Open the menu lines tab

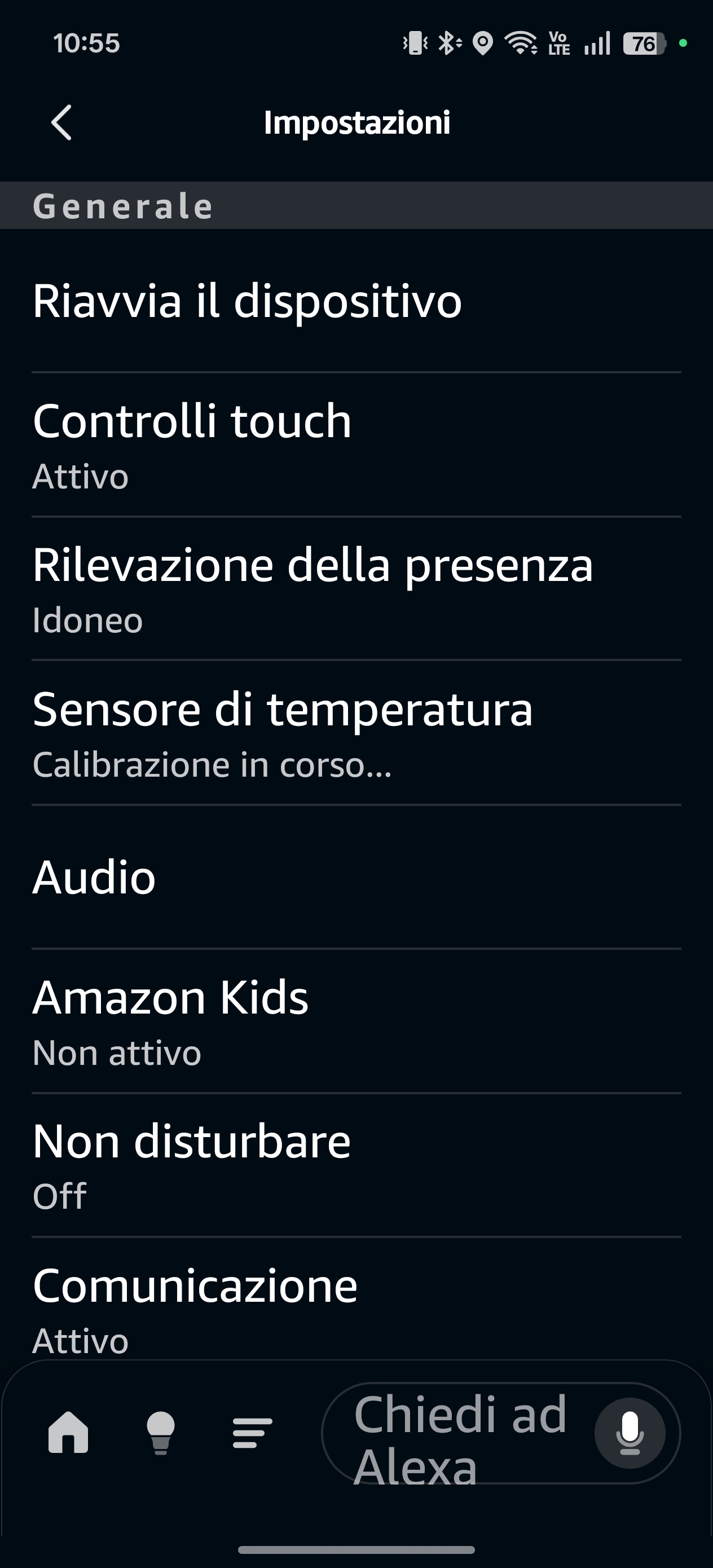(252, 1432)
